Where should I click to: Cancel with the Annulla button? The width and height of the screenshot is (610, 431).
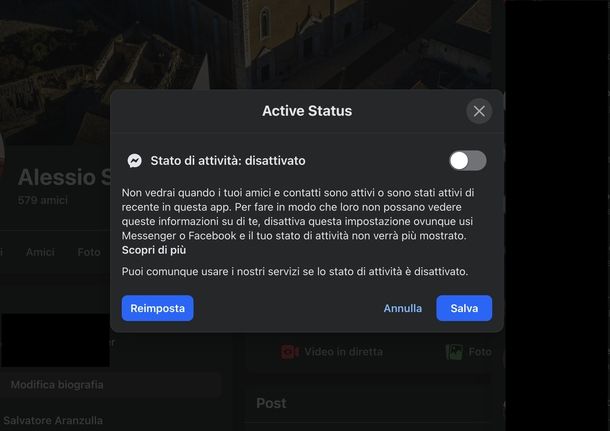(x=402, y=308)
